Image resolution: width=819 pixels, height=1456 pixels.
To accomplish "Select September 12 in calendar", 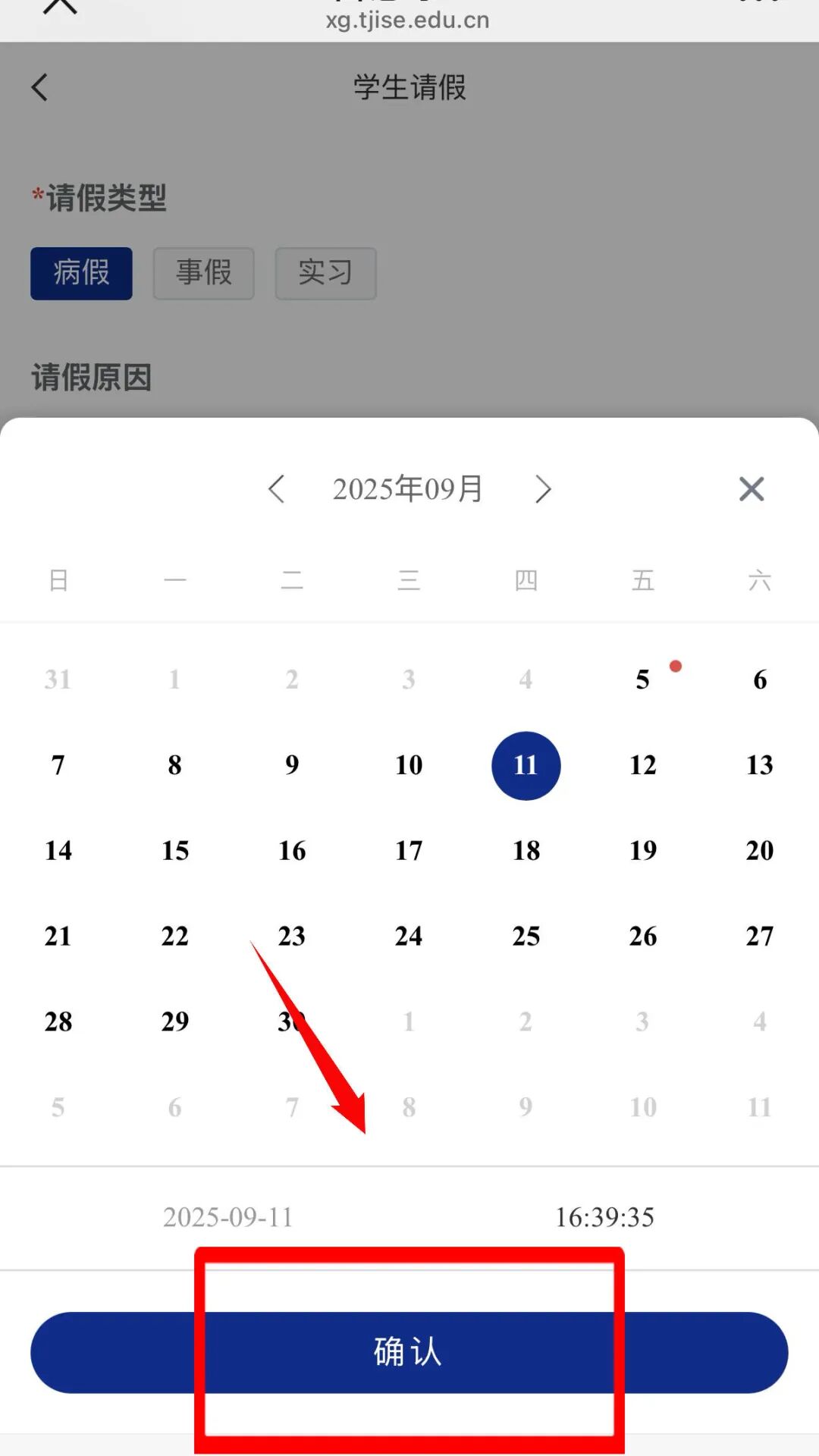I will click(x=642, y=765).
